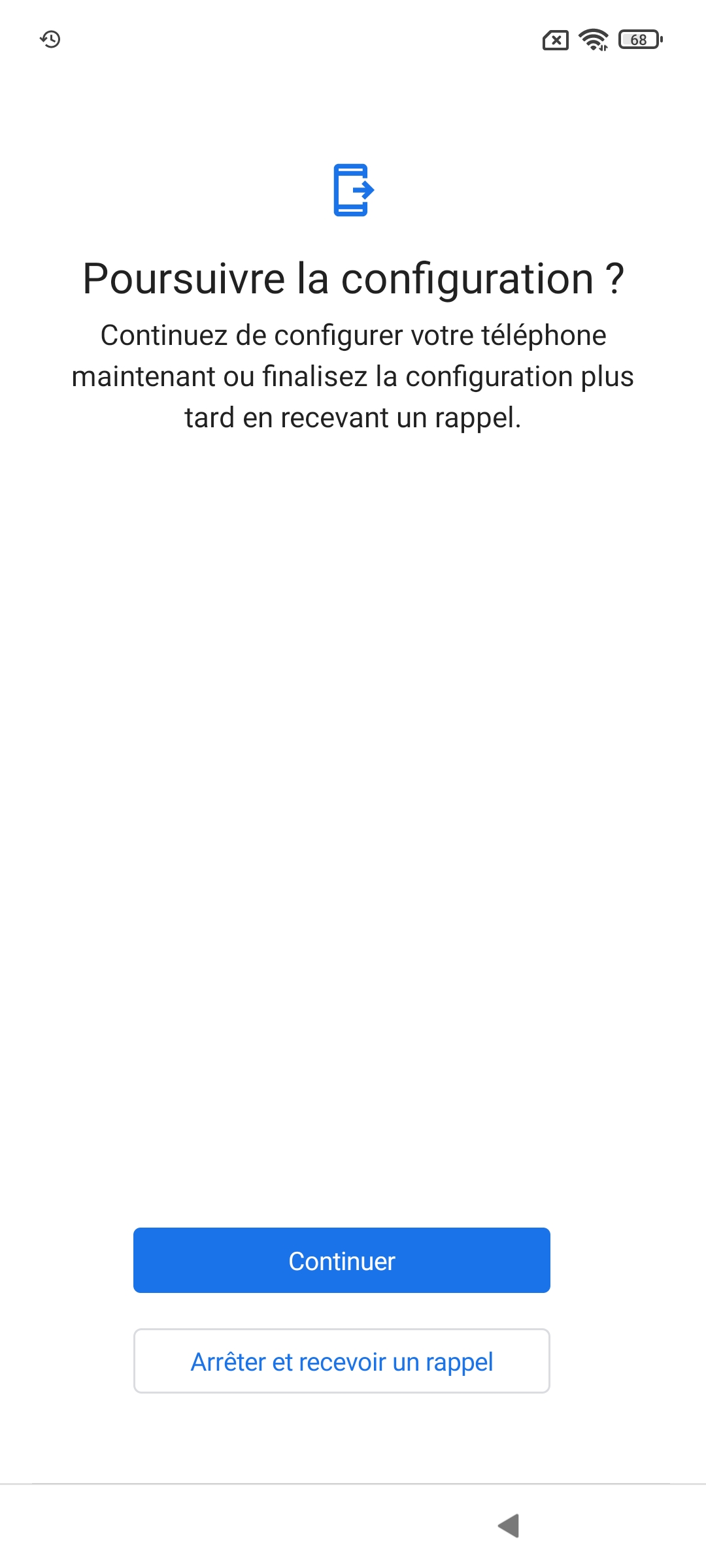Tap the Continuer button
Image resolution: width=706 pixels, height=1568 pixels.
pyautogui.click(x=341, y=1260)
